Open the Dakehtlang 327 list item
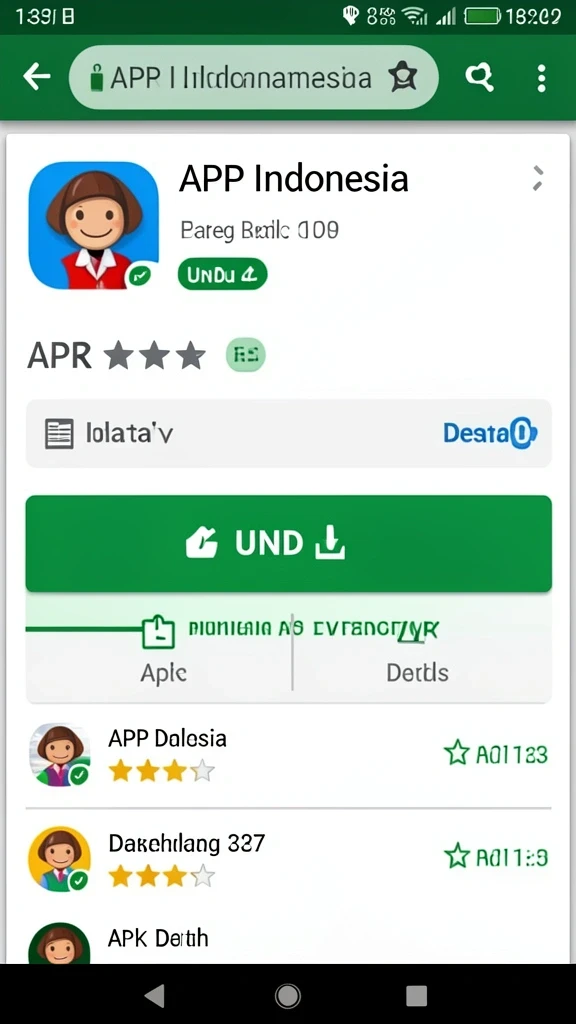 click(x=289, y=858)
